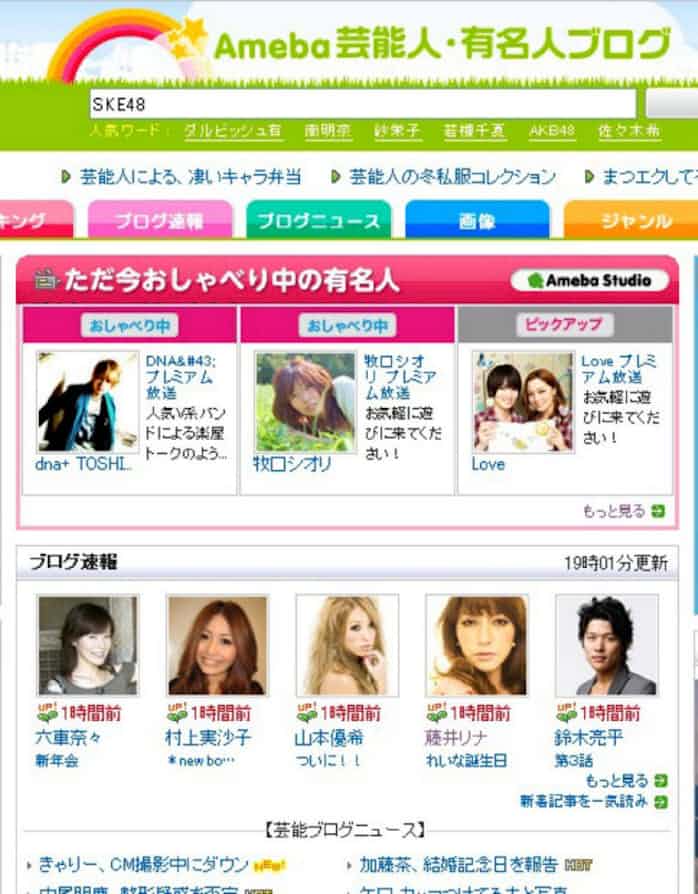Open the Ameba Studio button

click(x=589, y=281)
